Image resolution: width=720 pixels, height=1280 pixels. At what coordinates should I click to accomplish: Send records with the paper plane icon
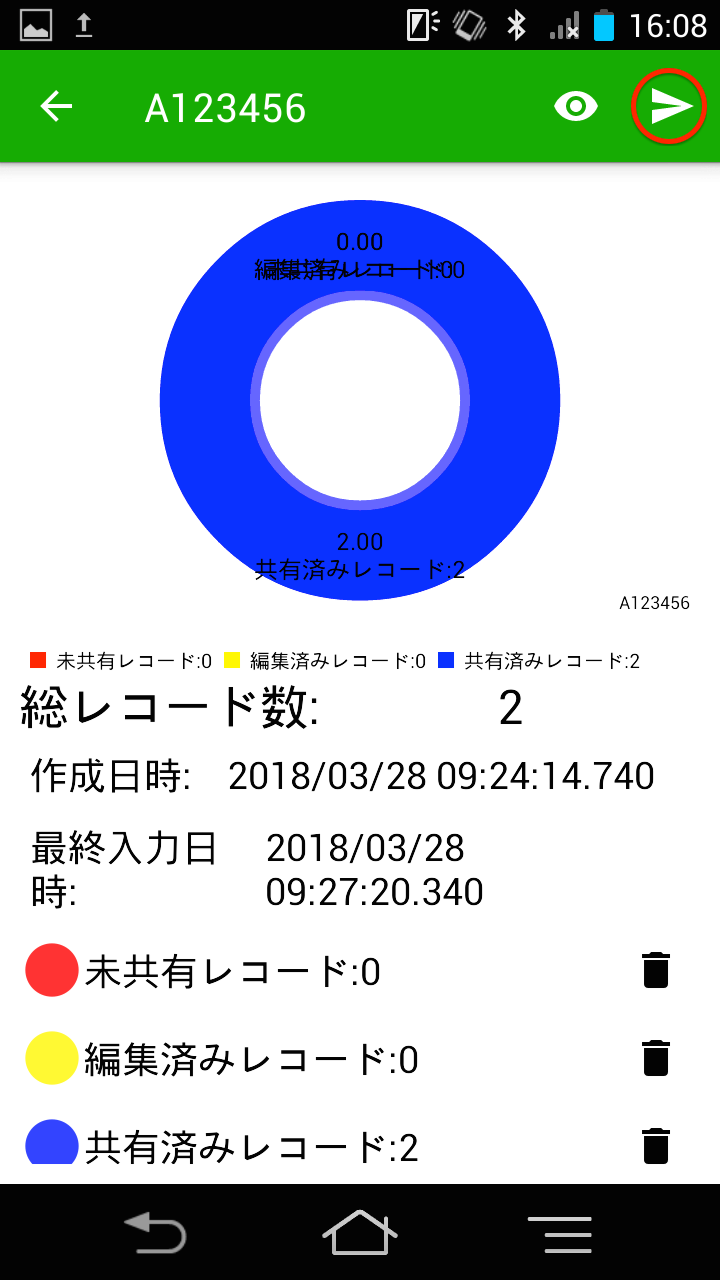[670, 106]
